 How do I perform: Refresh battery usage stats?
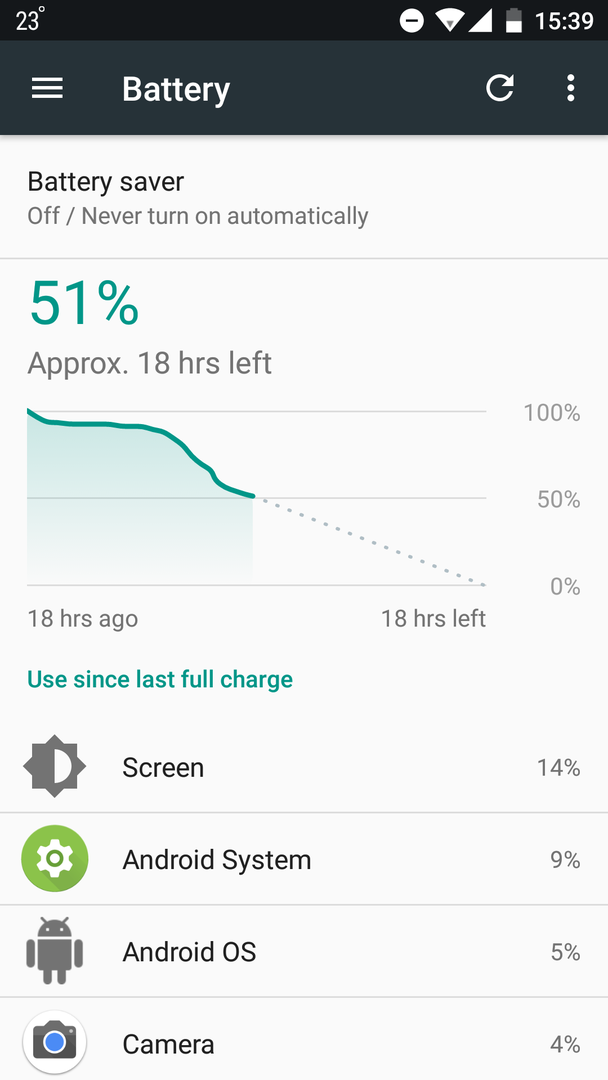[500, 89]
